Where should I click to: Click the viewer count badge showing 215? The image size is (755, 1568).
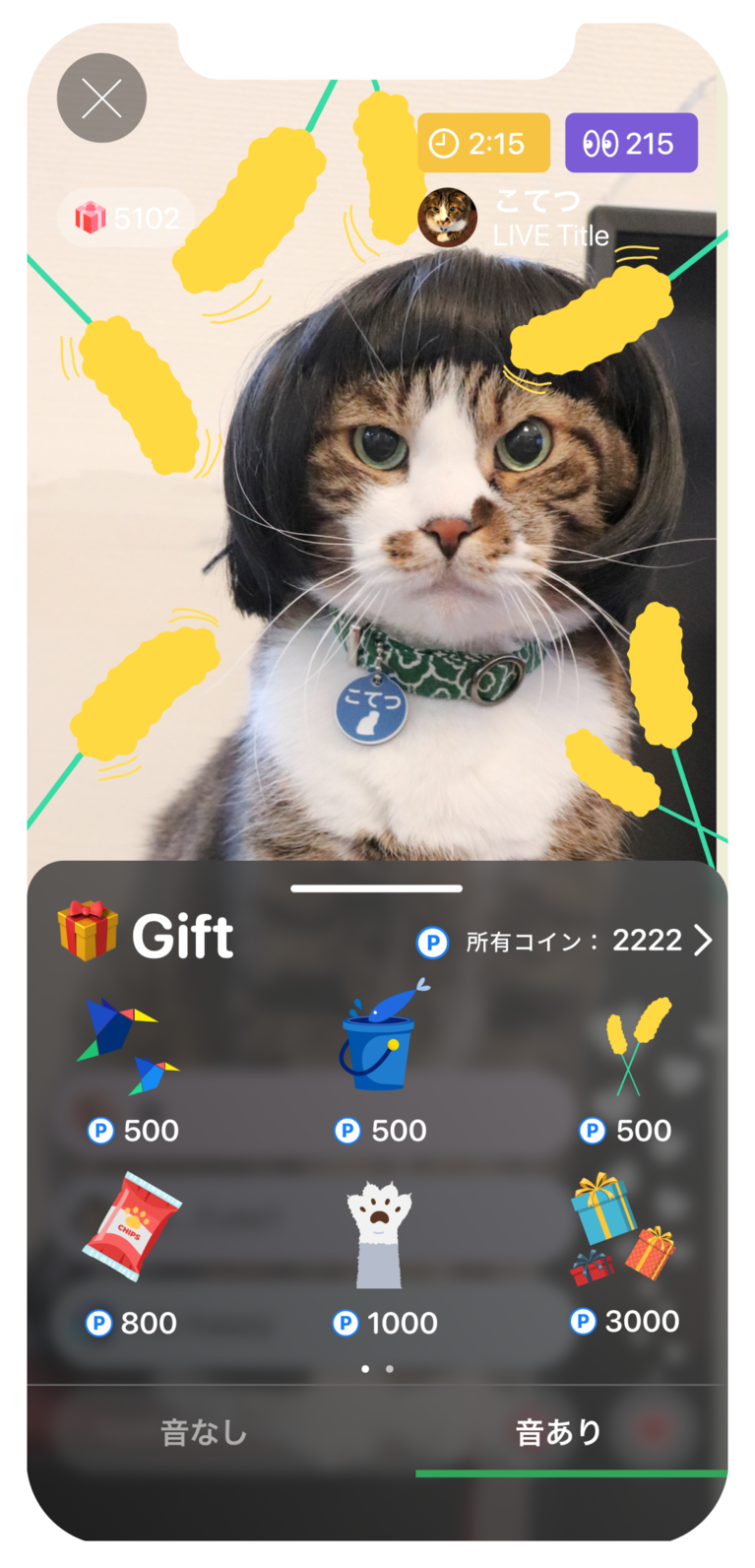(x=631, y=143)
